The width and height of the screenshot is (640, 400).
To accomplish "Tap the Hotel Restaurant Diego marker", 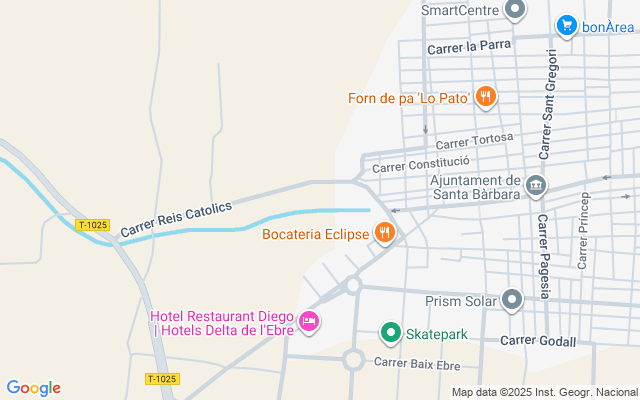I will point(309,322).
